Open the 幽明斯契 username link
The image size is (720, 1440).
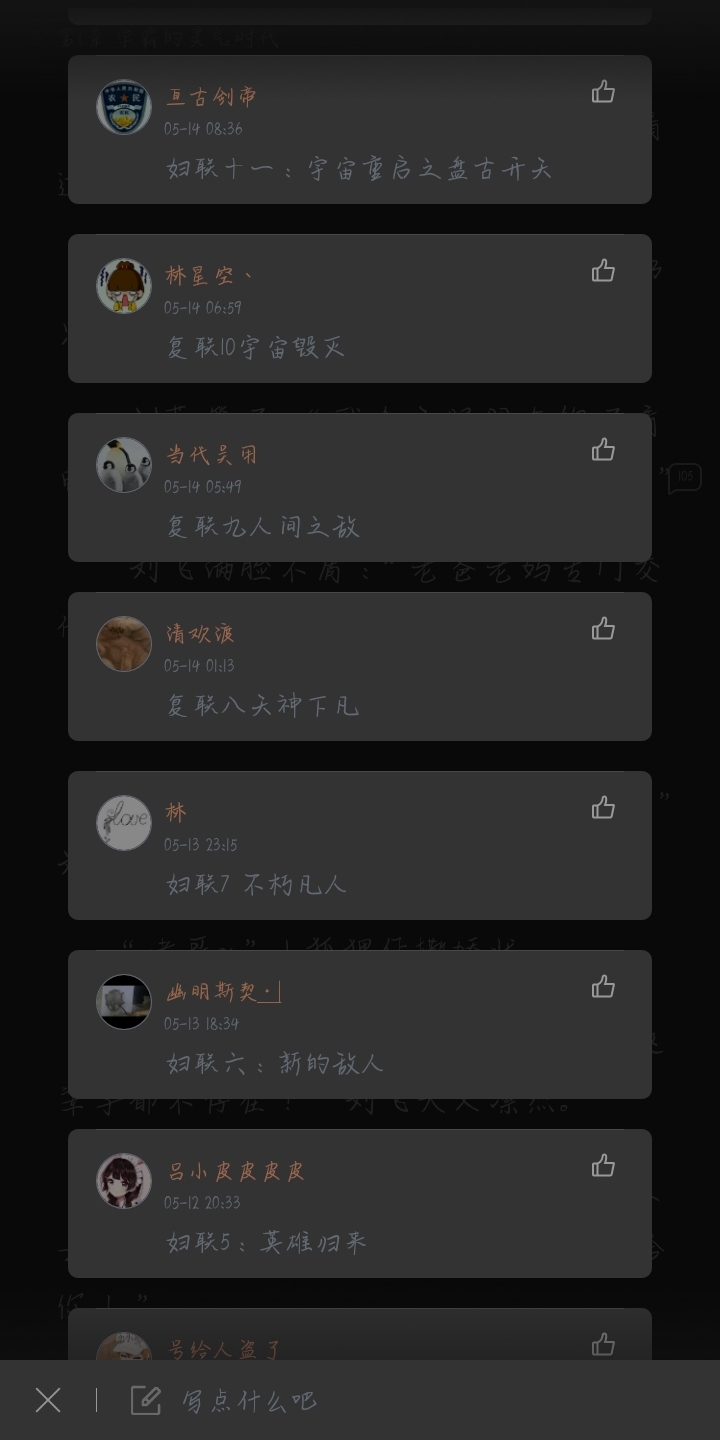coord(222,992)
